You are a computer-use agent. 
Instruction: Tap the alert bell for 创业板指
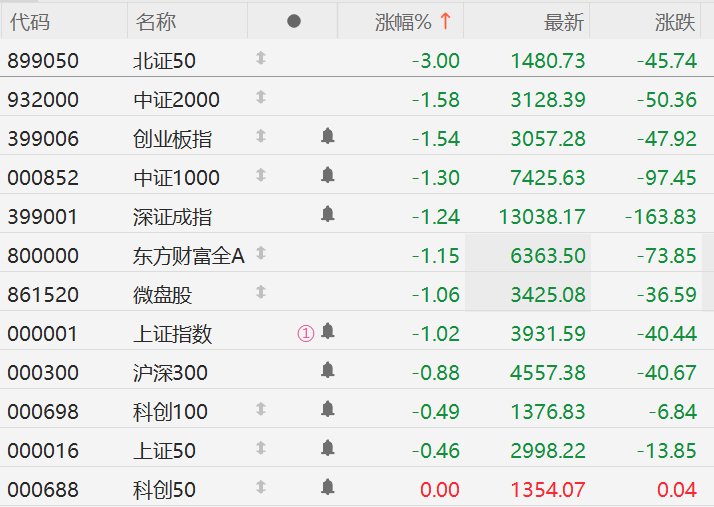click(327, 137)
